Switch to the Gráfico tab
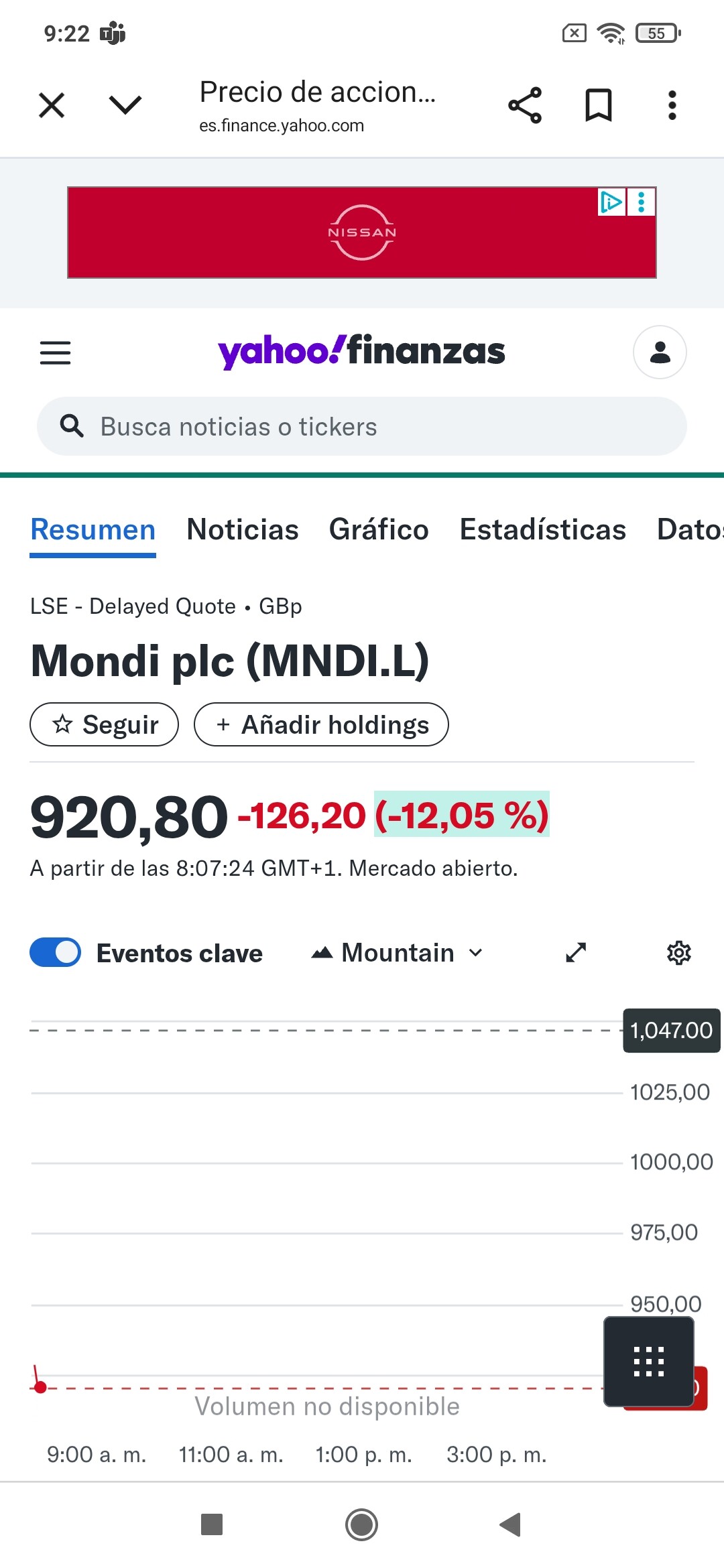This screenshot has width=724, height=1568. point(379,529)
